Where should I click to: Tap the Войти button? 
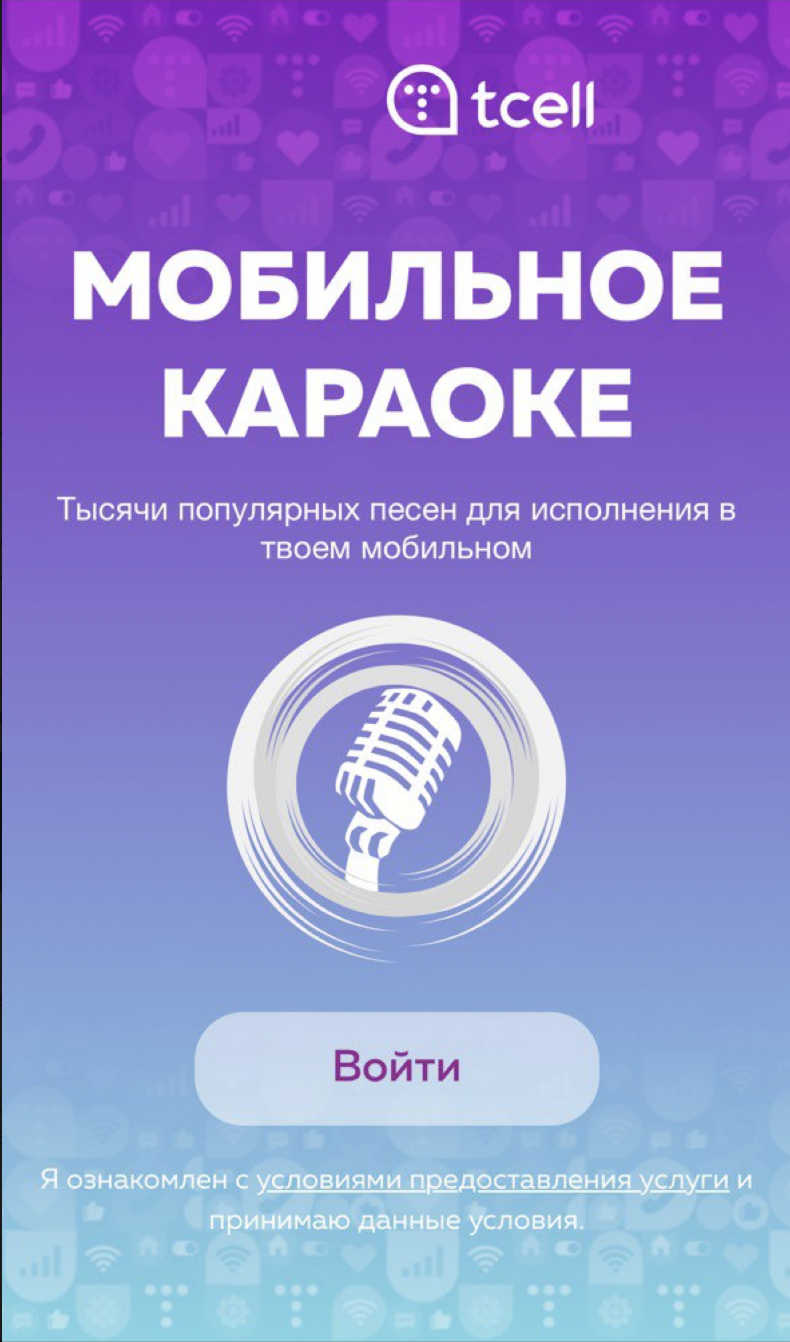(x=396, y=1067)
